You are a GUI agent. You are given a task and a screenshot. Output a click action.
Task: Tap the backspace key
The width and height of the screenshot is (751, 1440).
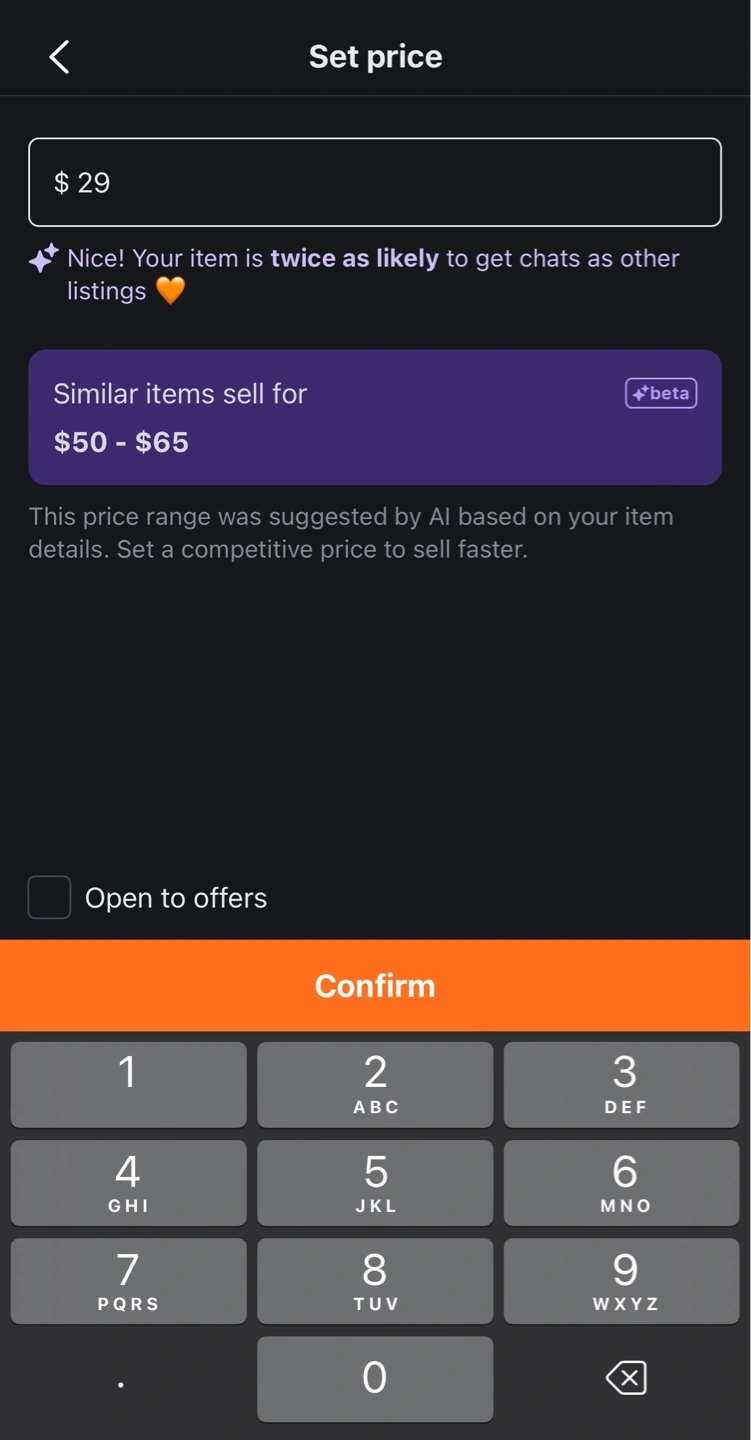pos(626,1378)
